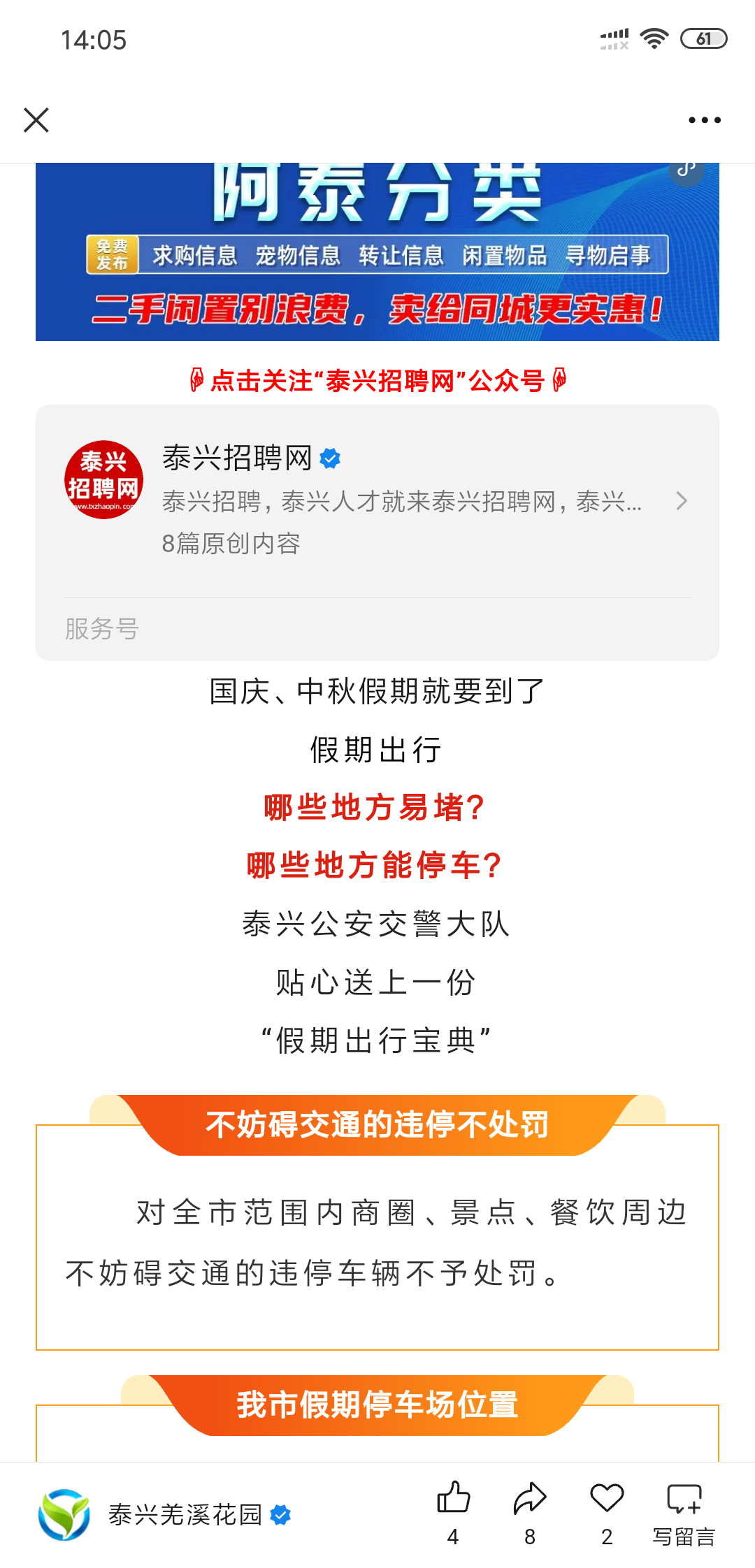The height and width of the screenshot is (1568, 755).
Task: Write a comment via 写留言
Action: (x=684, y=1511)
